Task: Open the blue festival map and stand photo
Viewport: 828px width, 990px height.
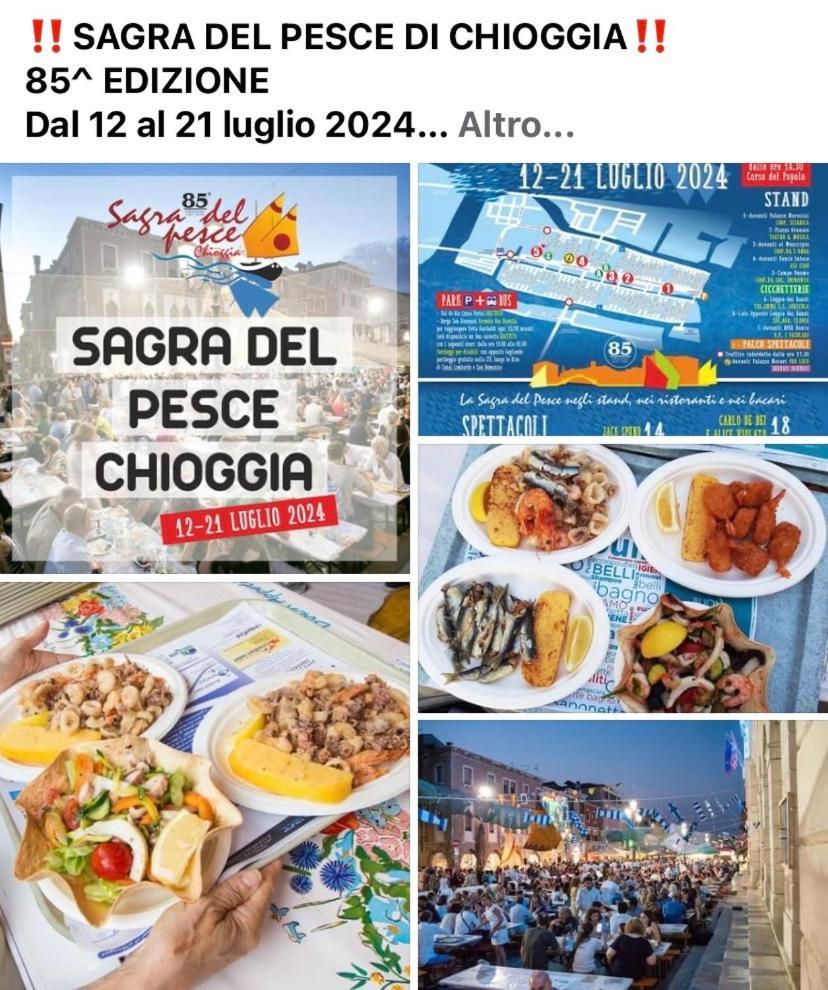Action: [x=622, y=298]
